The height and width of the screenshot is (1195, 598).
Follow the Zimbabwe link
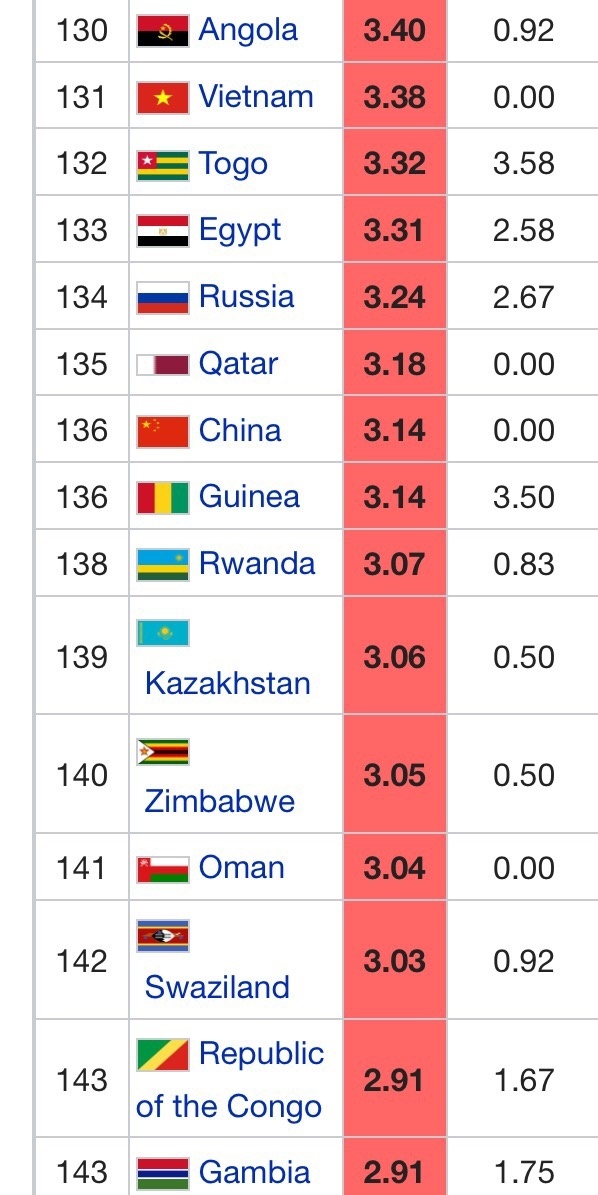[x=219, y=801]
